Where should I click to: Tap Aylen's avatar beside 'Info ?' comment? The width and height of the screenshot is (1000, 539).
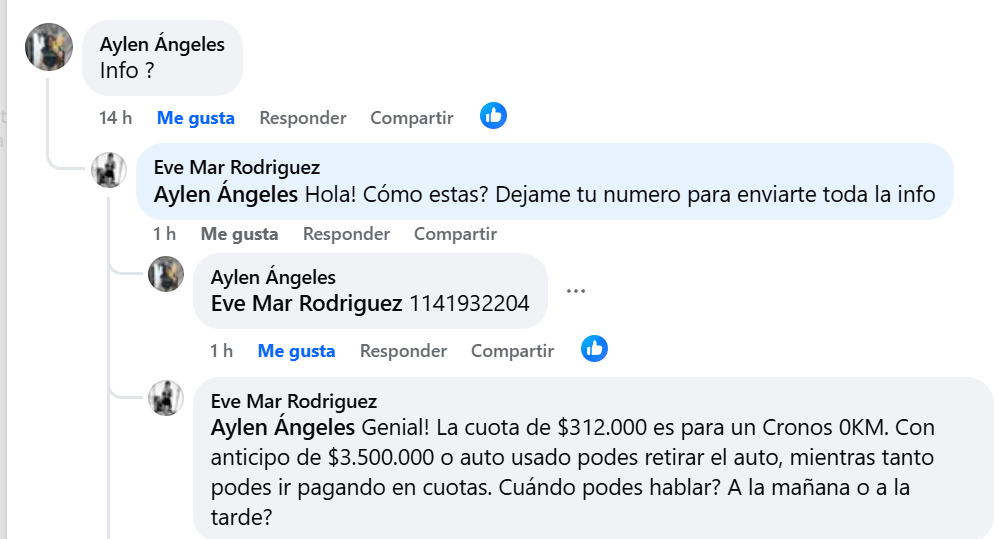coord(49,46)
